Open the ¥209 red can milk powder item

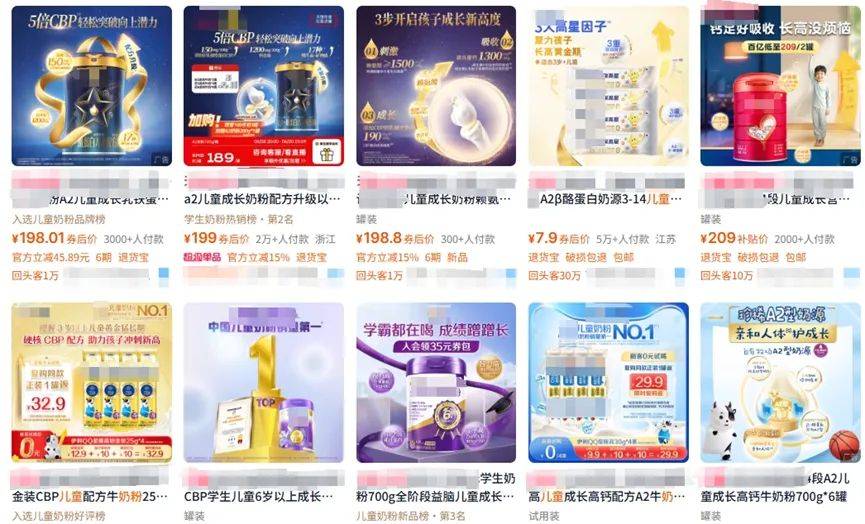(x=780, y=86)
